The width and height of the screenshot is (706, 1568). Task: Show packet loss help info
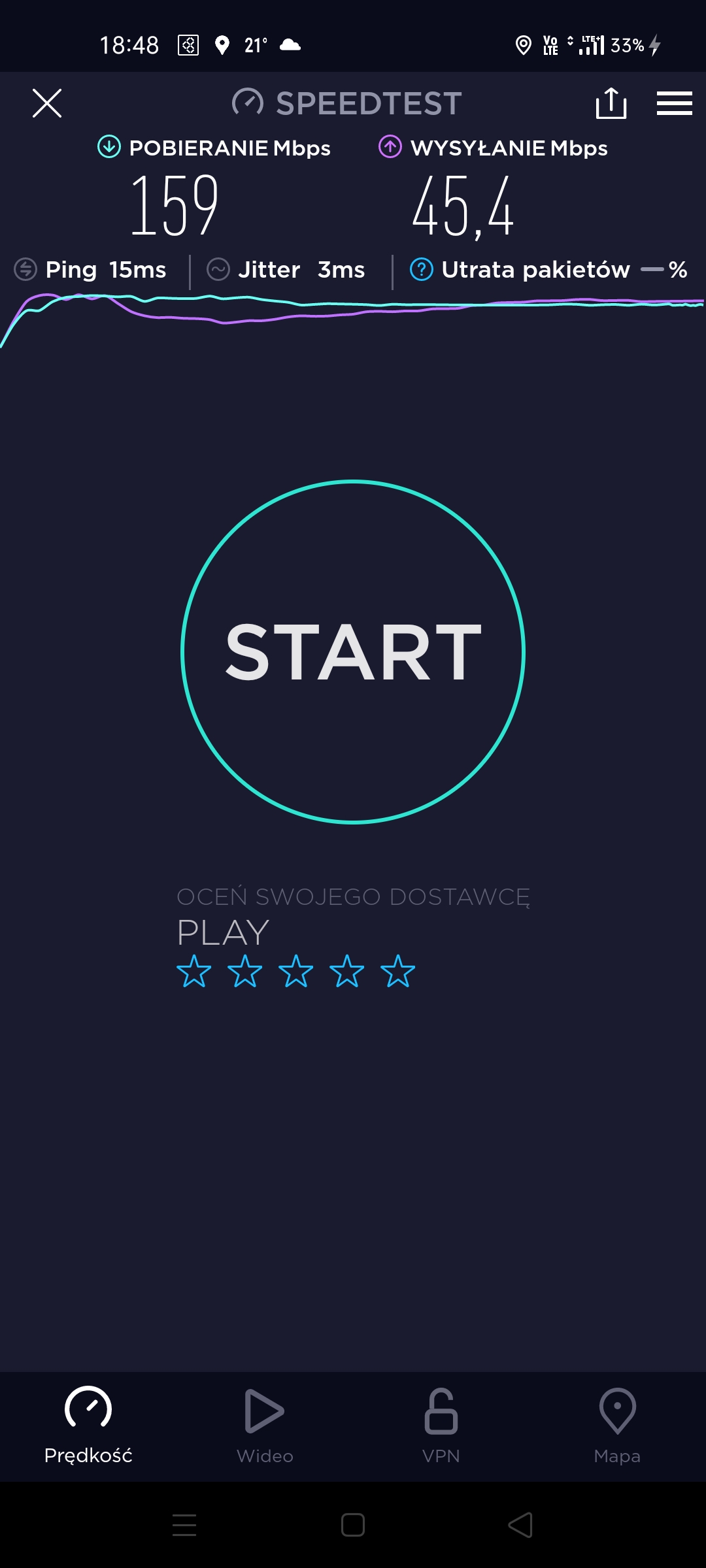pyautogui.click(x=422, y=269)
